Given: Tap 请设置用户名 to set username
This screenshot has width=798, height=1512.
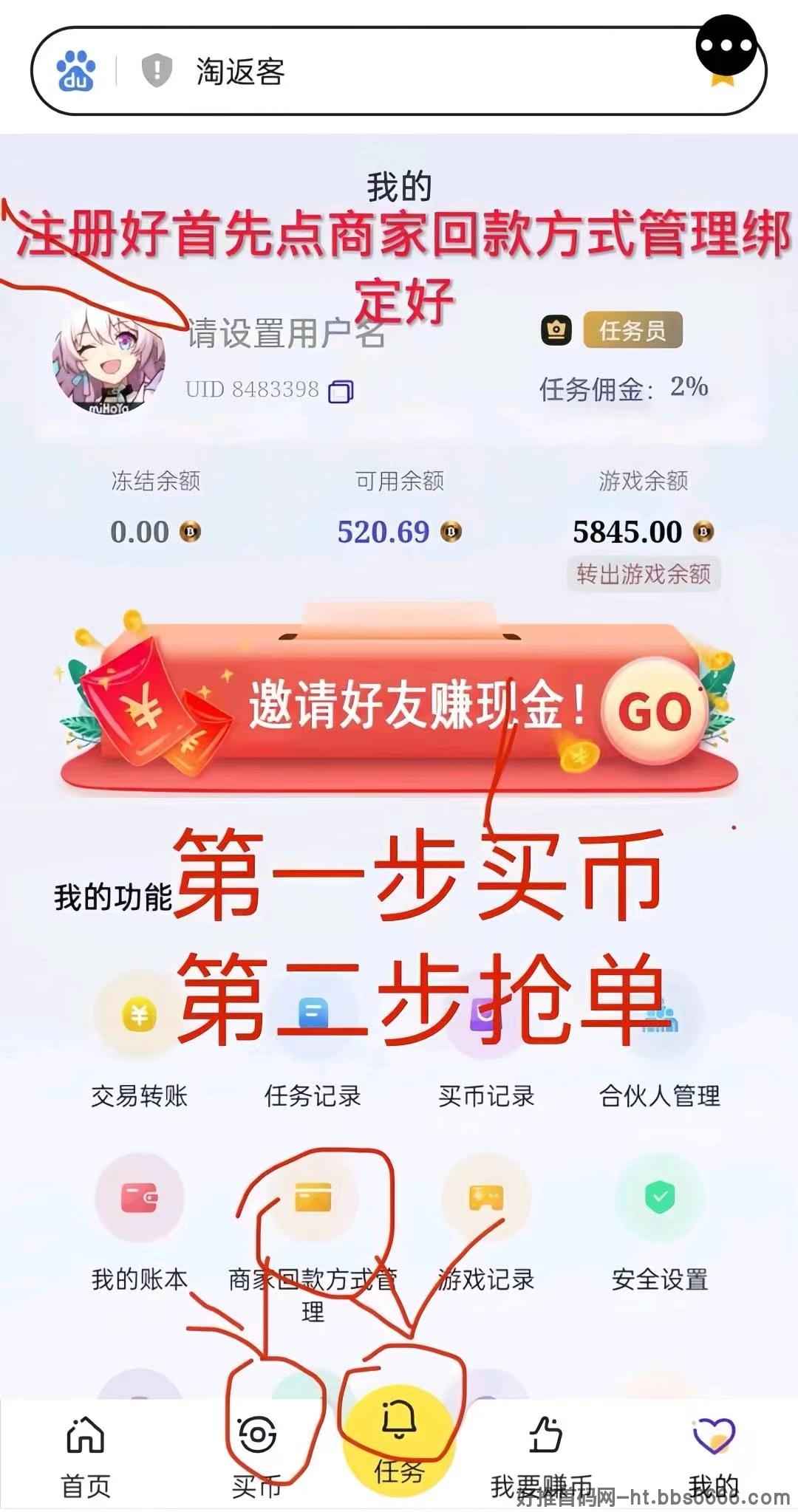Looking at the screenshot, I should pyautogui.click(x=285, y=334).
